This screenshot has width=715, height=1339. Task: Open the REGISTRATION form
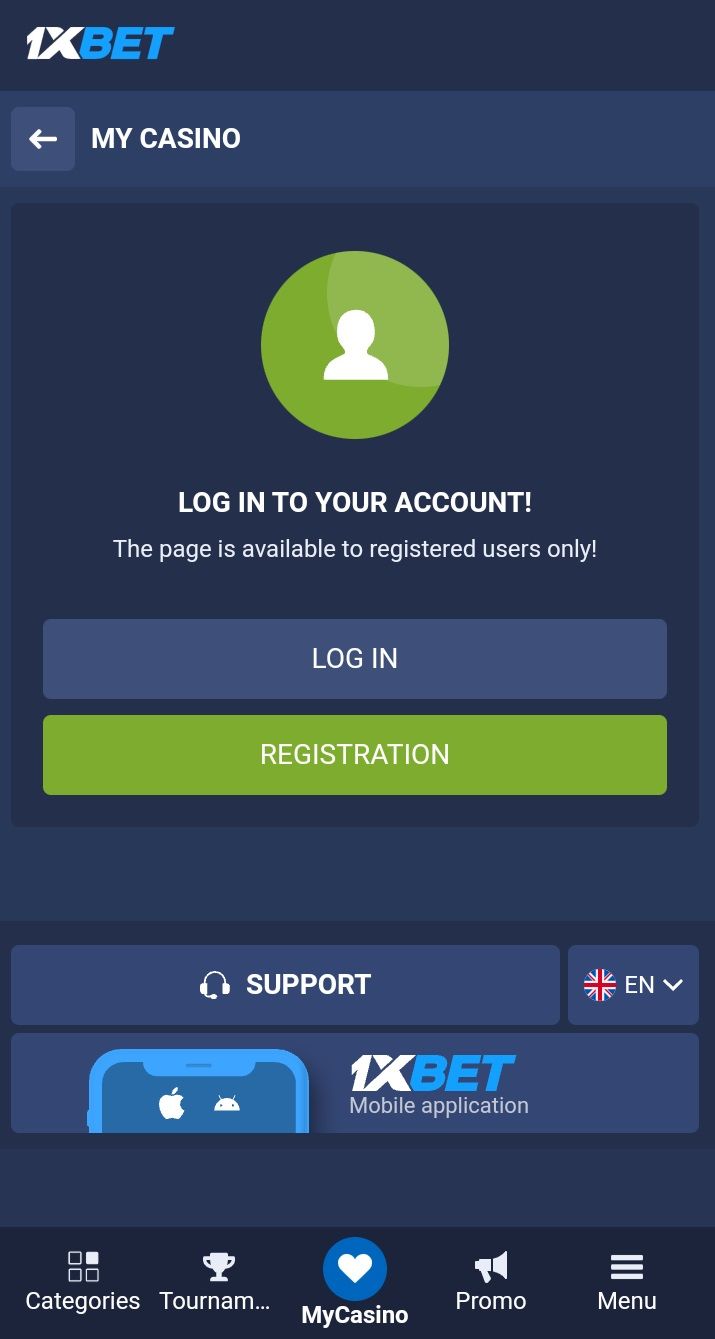coord(354,754)
